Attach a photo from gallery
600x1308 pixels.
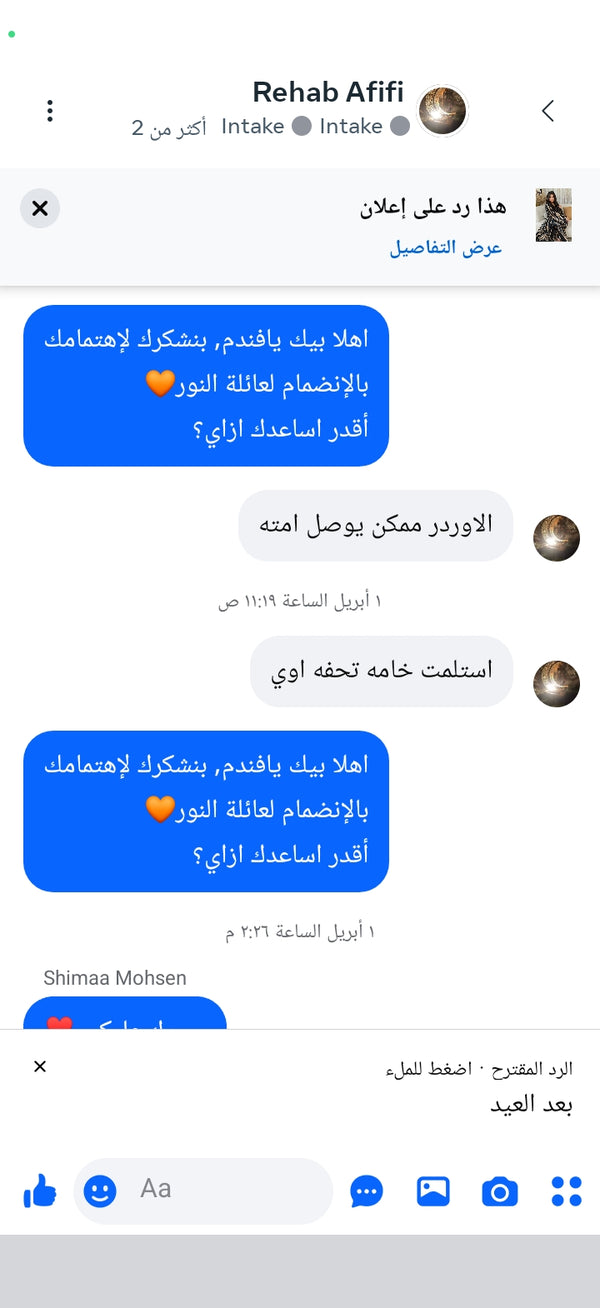433,1190
